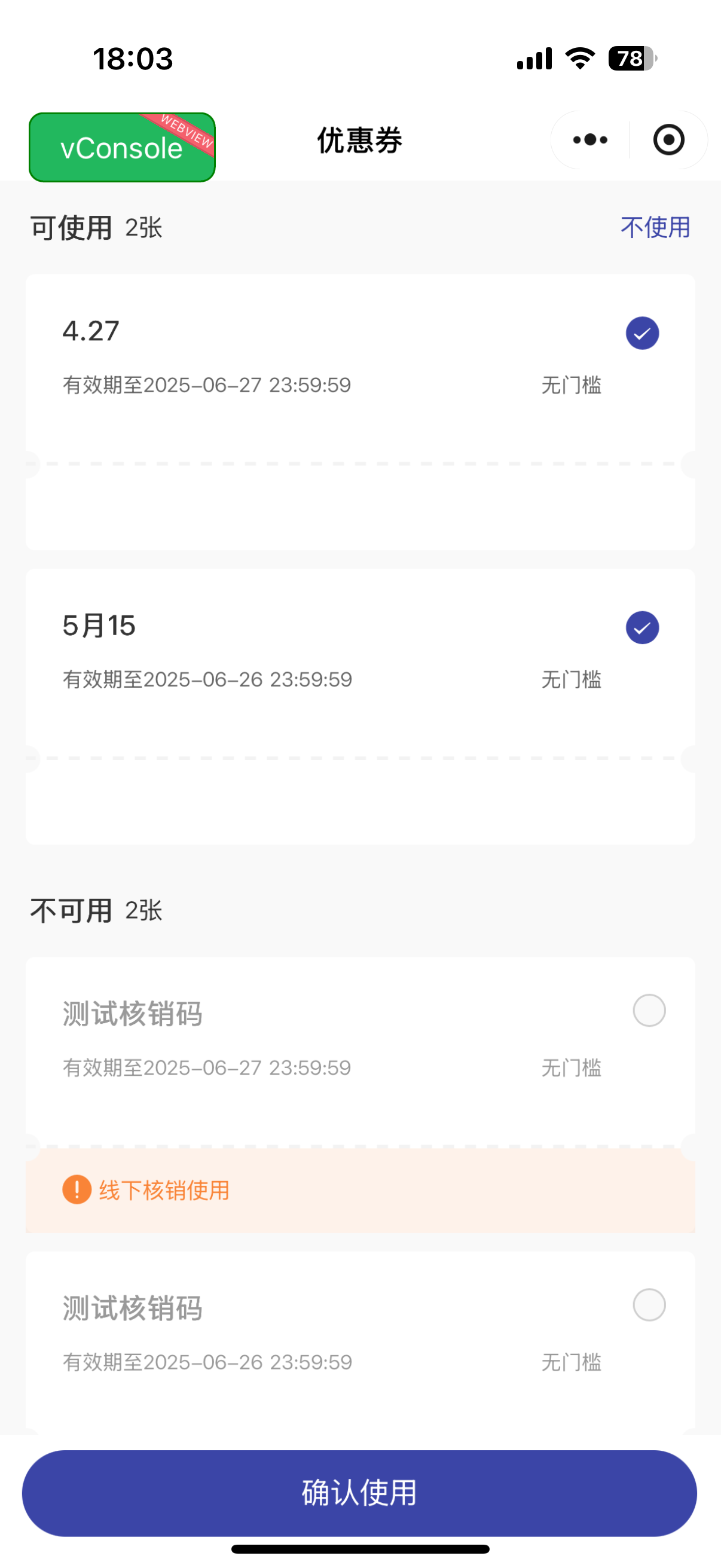Tap 不使用 to skip using coupons
The image size is (721, 1568).
655,227
